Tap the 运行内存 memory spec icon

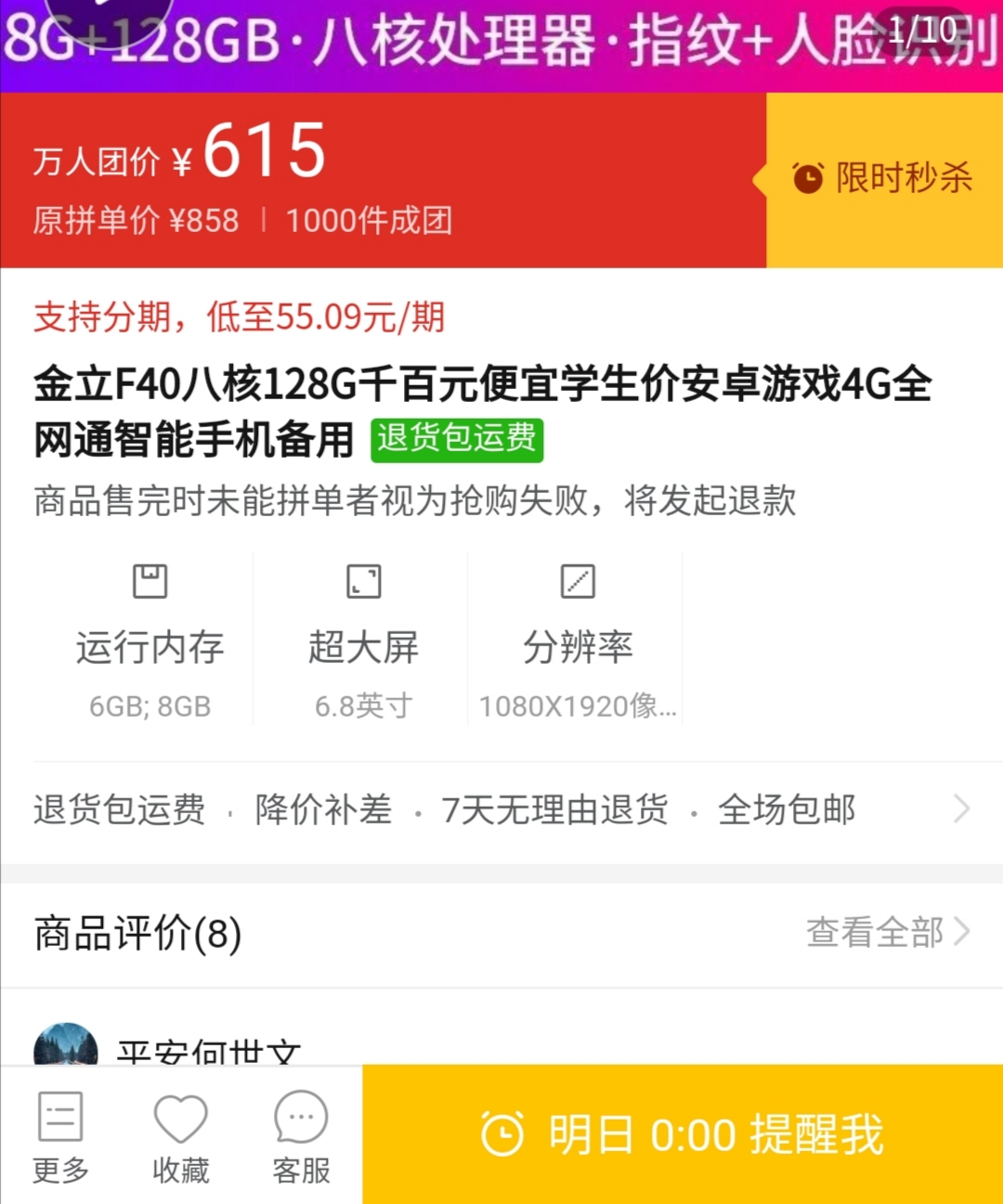pos(149,581)
